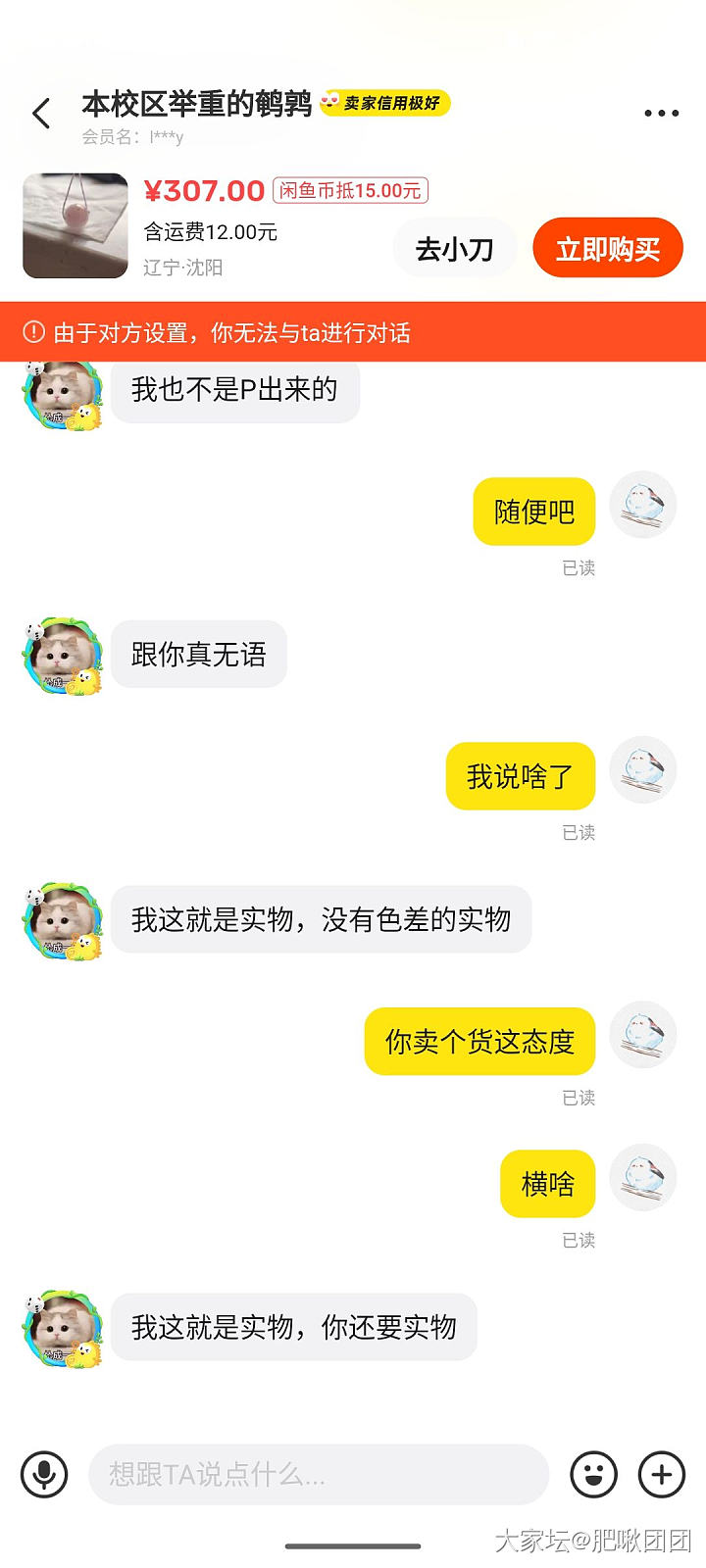Open seller's avatar beside 跟你真无语

(x=63, y=656)
